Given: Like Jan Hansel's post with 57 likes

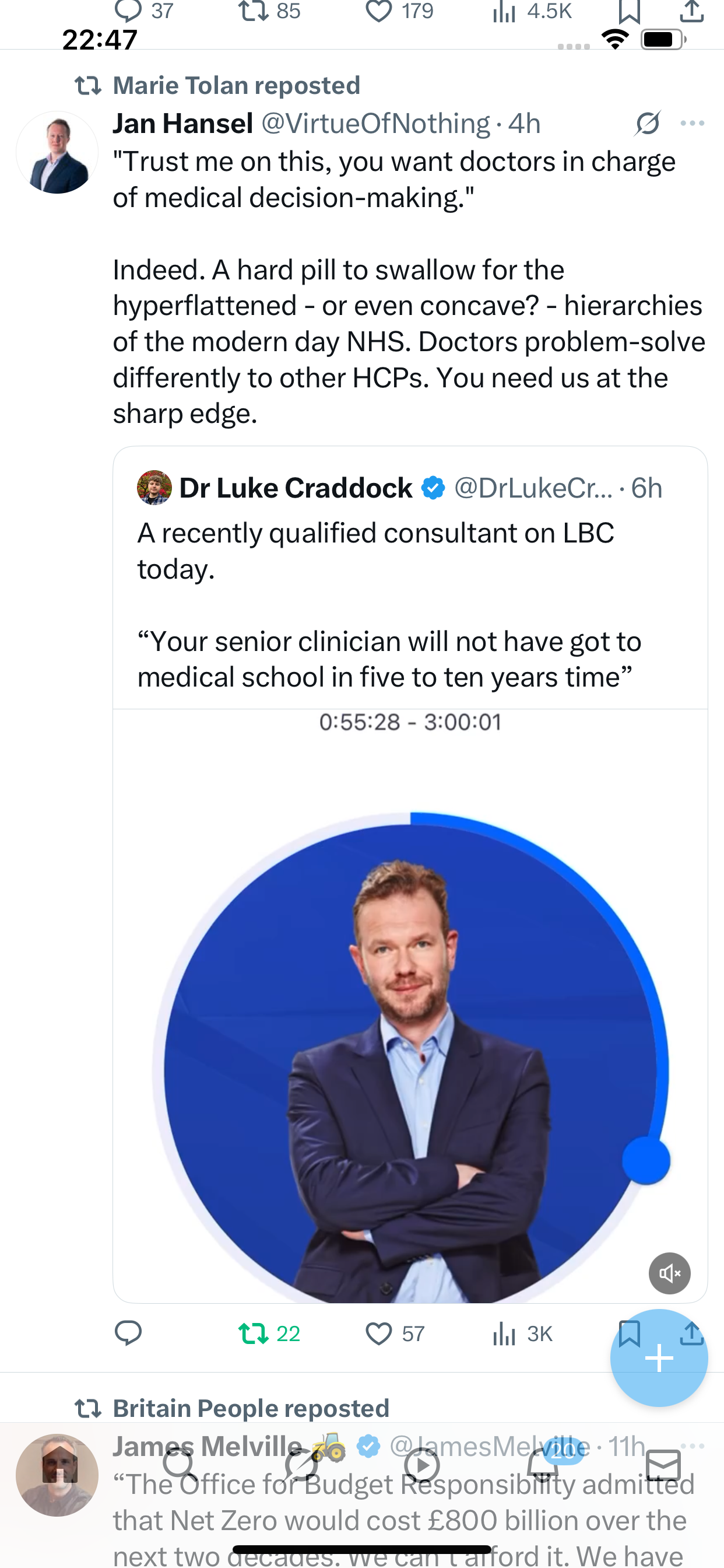Looking at the screenshot, I should click(395, 1333).
